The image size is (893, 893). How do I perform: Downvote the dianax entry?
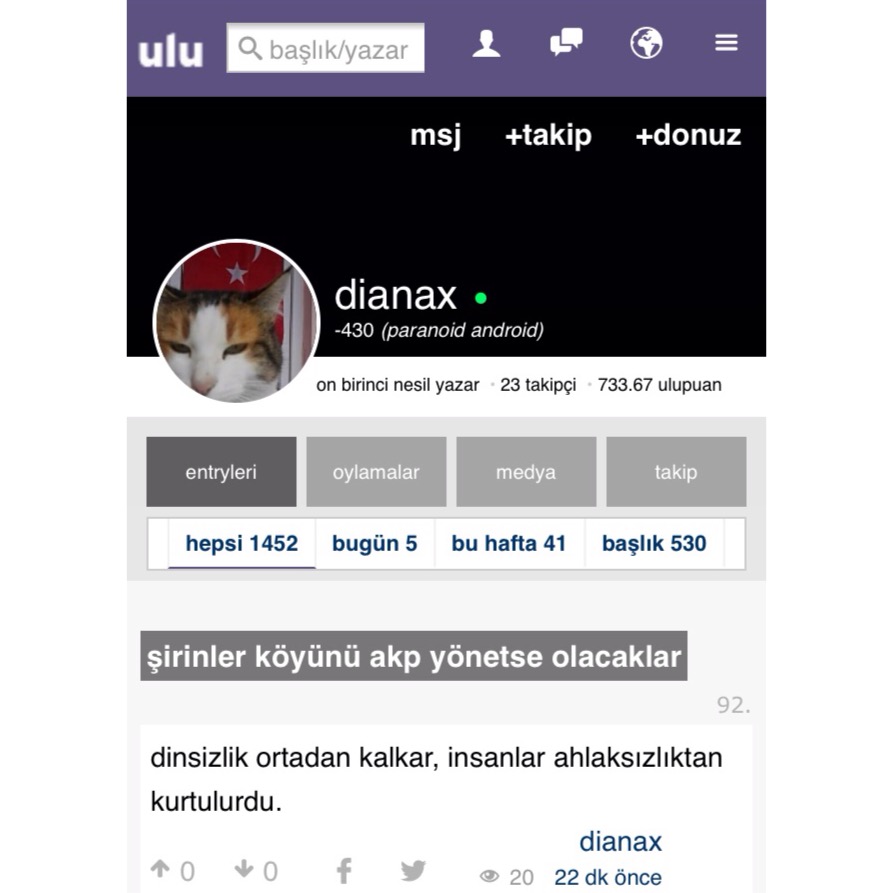point(245,870)
